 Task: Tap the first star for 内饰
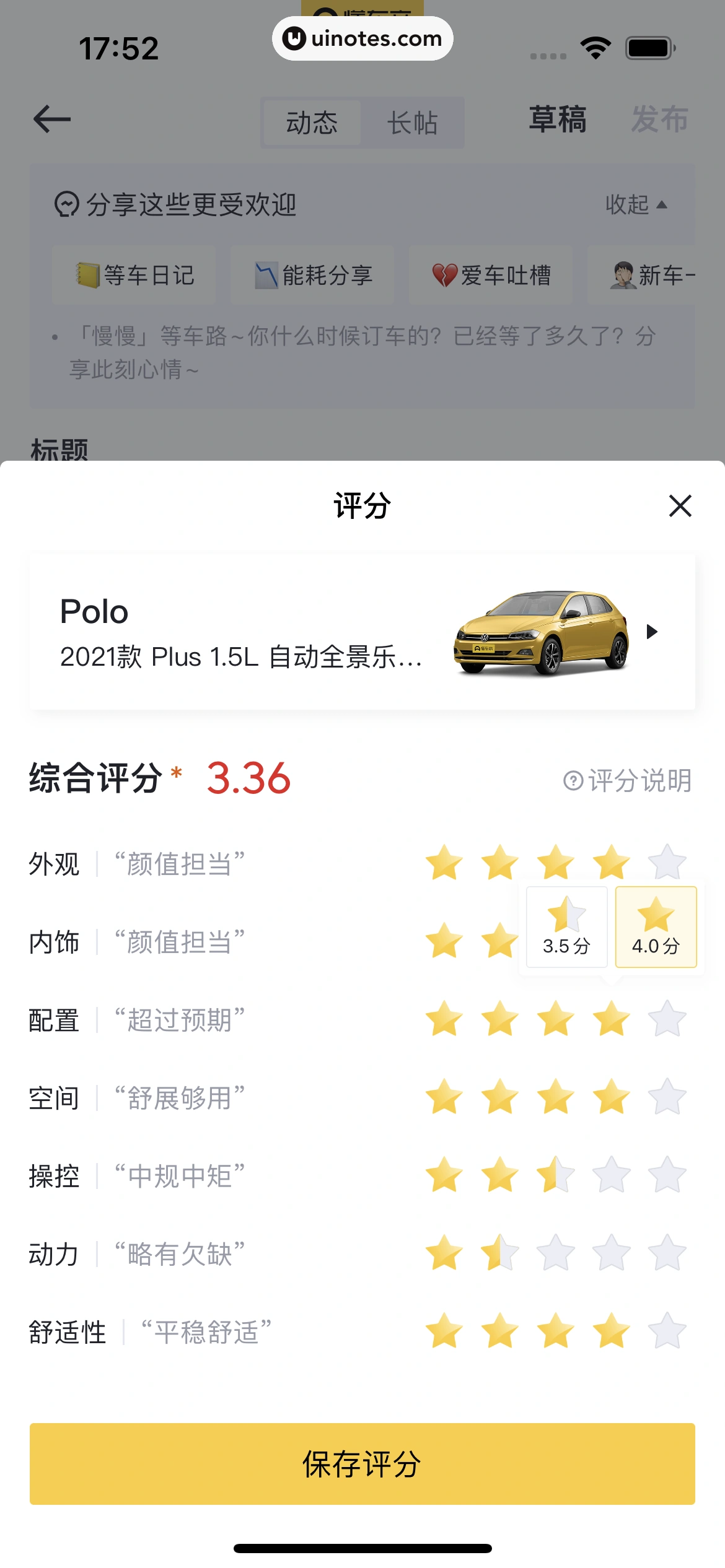444,941
